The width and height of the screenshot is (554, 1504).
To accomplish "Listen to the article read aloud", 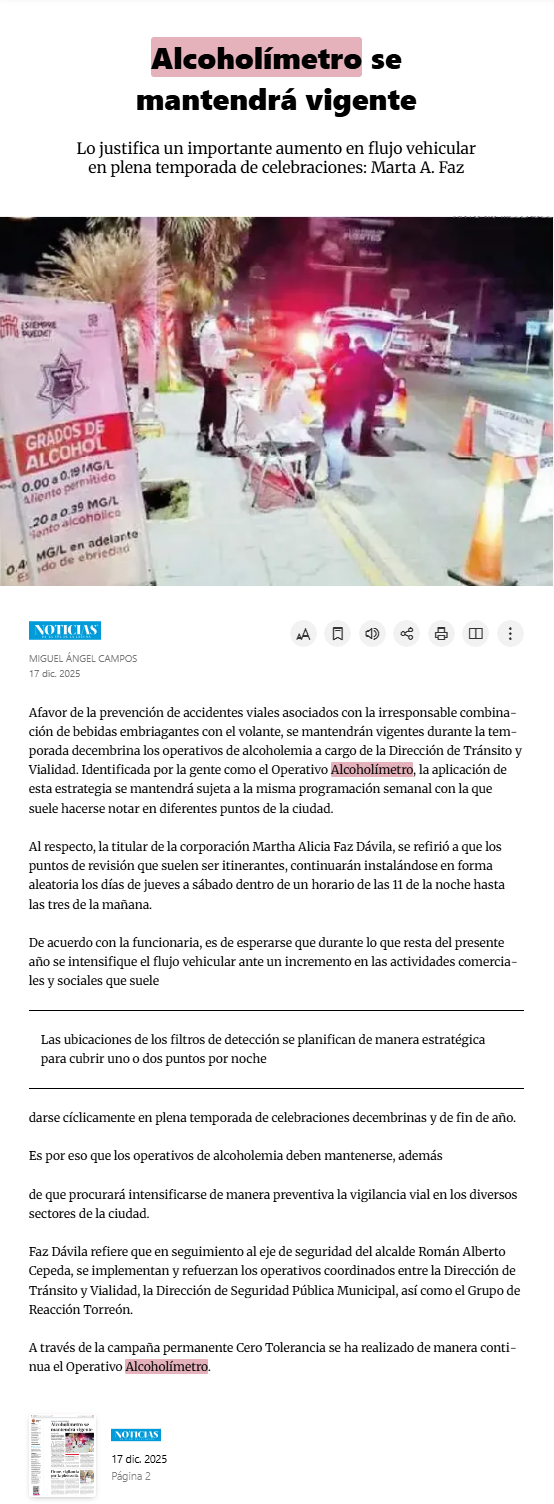I will tap(372, 633).
